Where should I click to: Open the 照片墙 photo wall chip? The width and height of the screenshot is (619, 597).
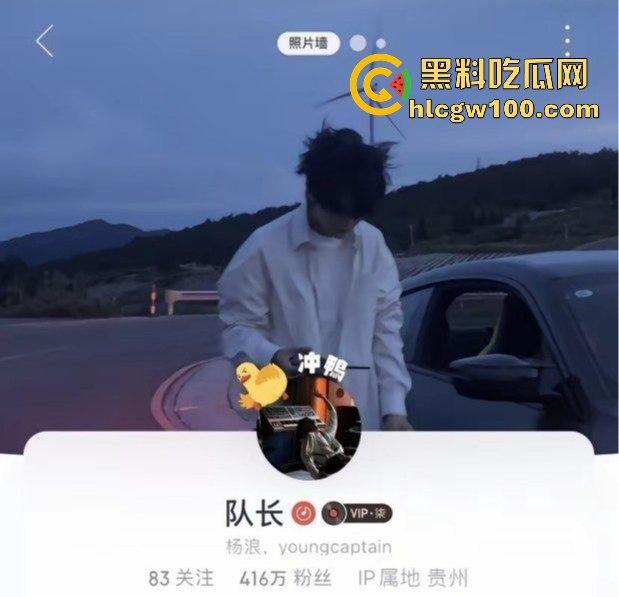(x=308, y=43)
